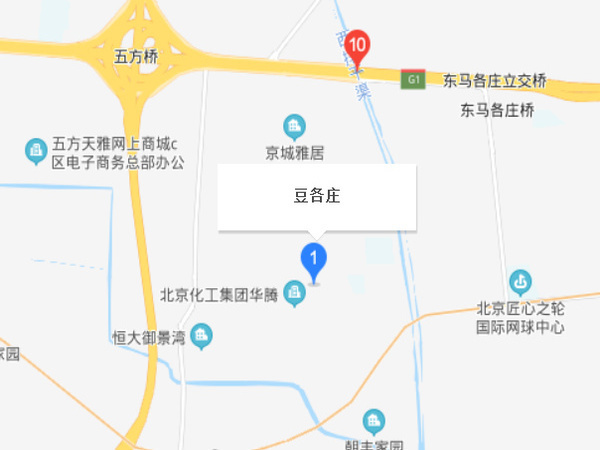
Task: Open the 五方天雅网上商城 place icon
Action: [x=36, y=152]
